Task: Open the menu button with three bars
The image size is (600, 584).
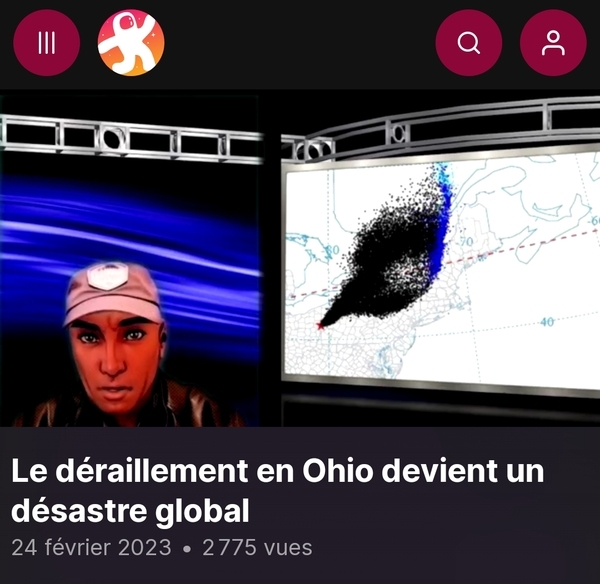Action: click(46, 43)
